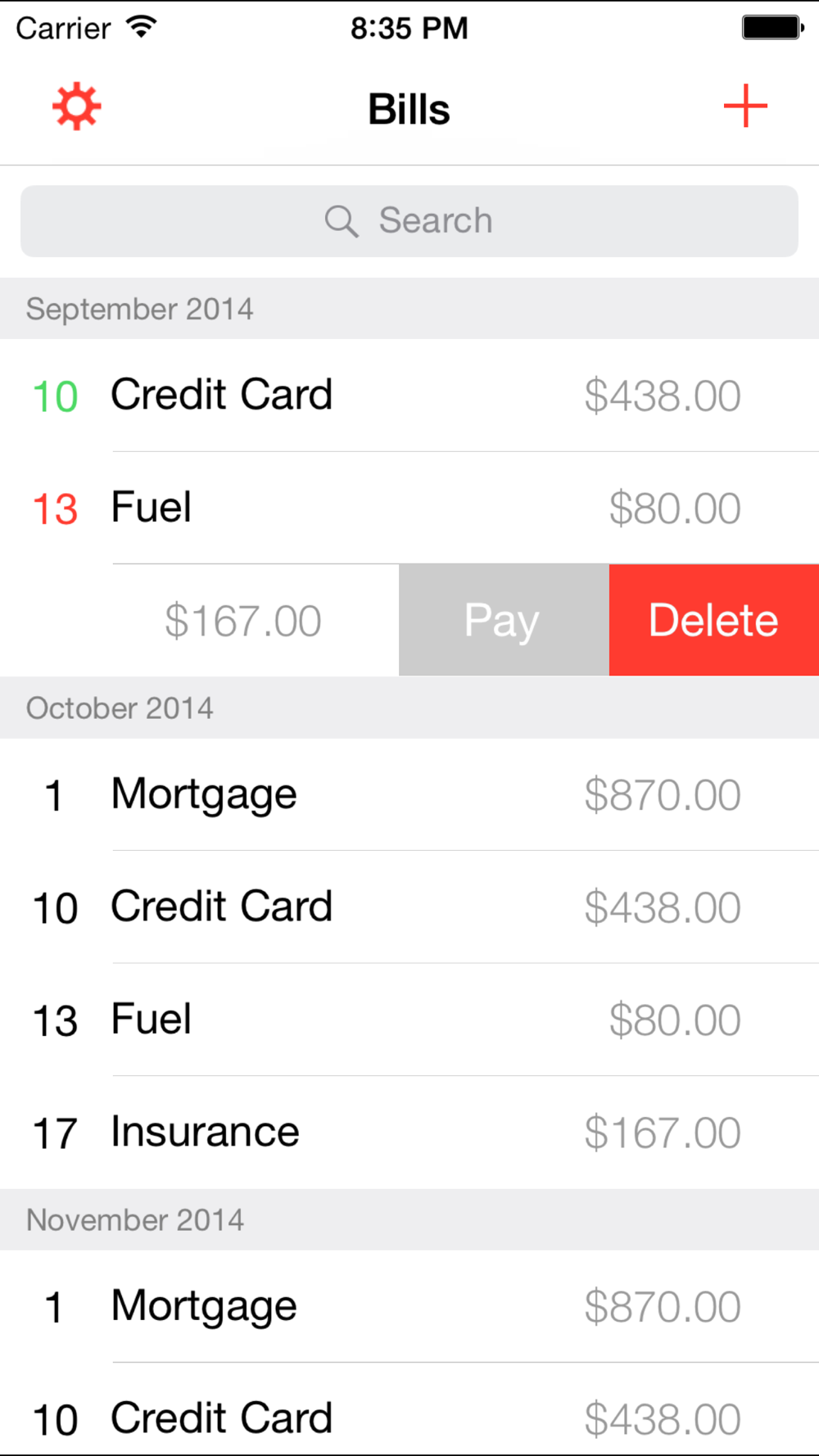Open October Insurance bill
This screenshot has height=1456, width=819.
point(409,1133)
